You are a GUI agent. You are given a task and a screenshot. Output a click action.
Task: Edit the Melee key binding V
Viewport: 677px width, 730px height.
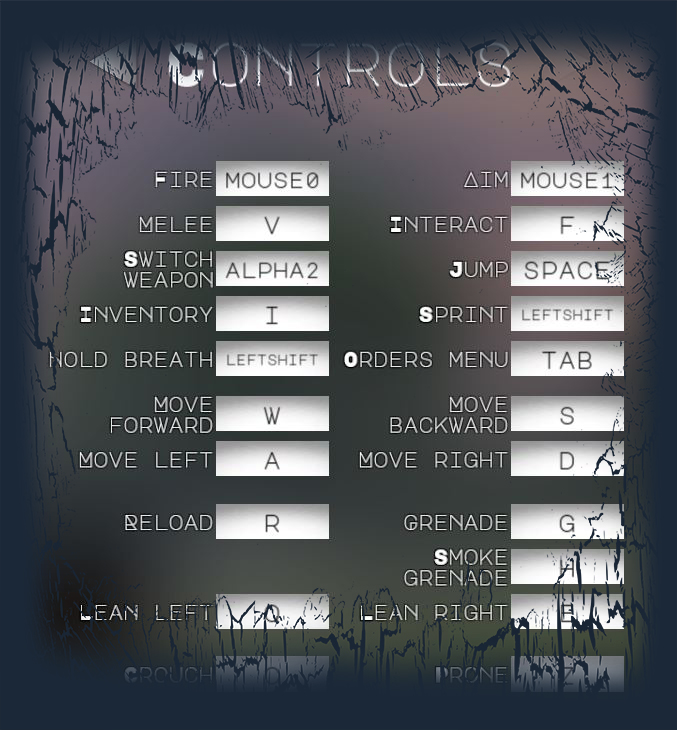point(272,225)
